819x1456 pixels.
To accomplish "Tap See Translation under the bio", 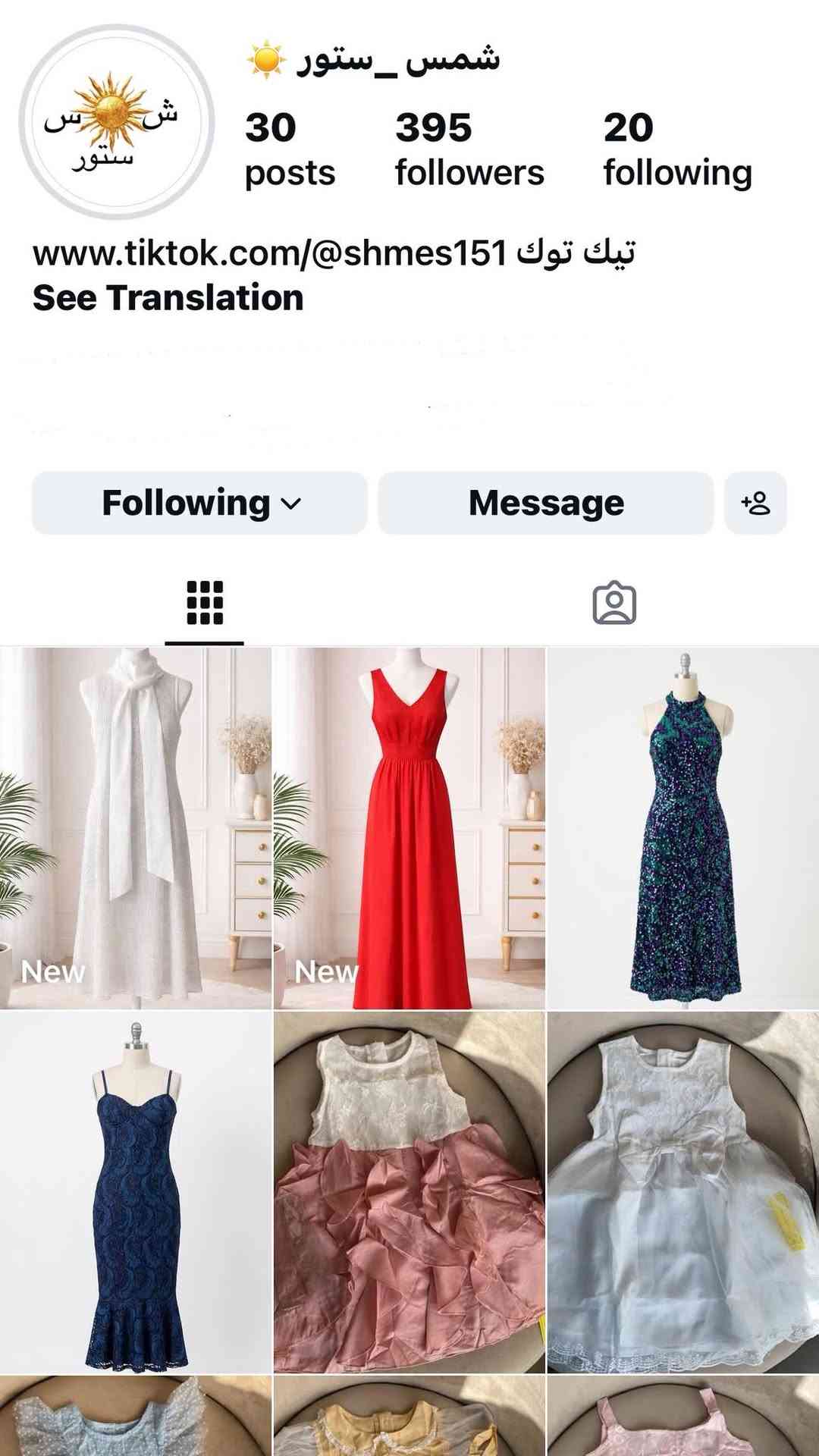I will tap(168, 298).
